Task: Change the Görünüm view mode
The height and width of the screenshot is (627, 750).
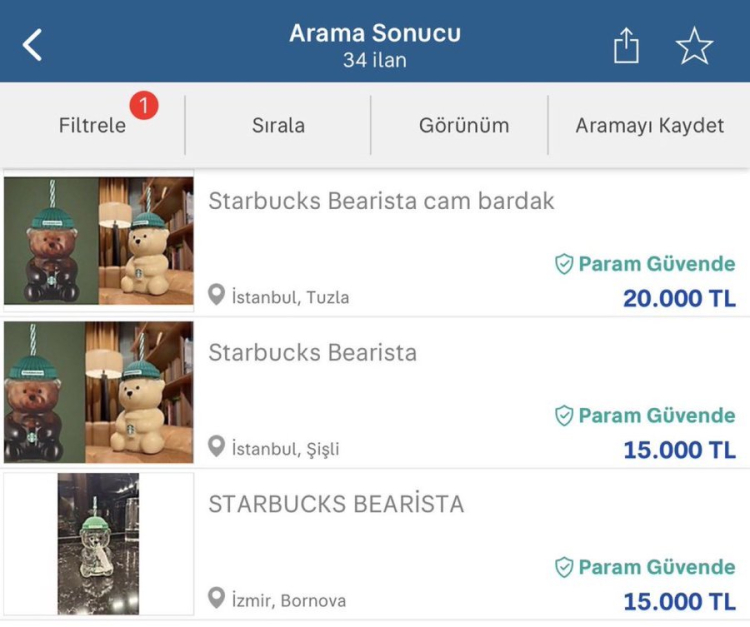Action: pos(463,125)
